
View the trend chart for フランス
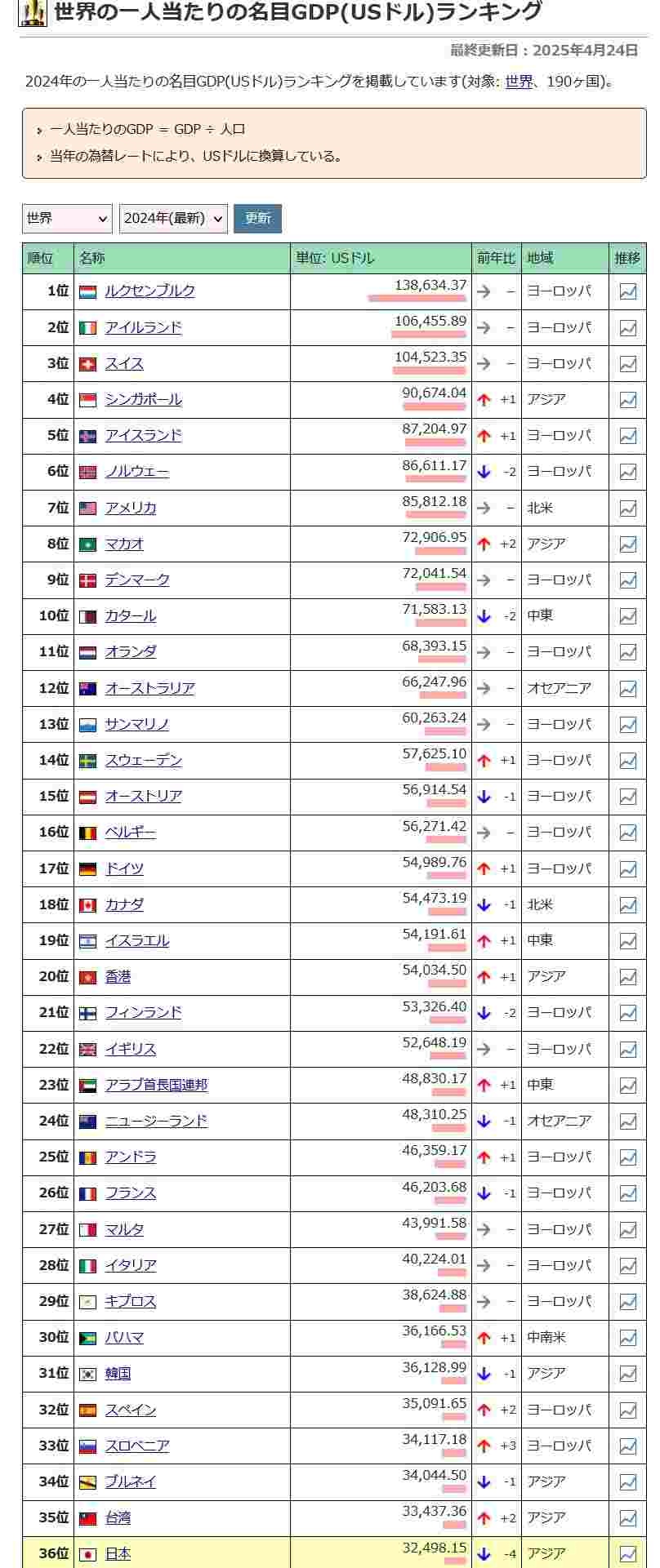pos(627,1193)
